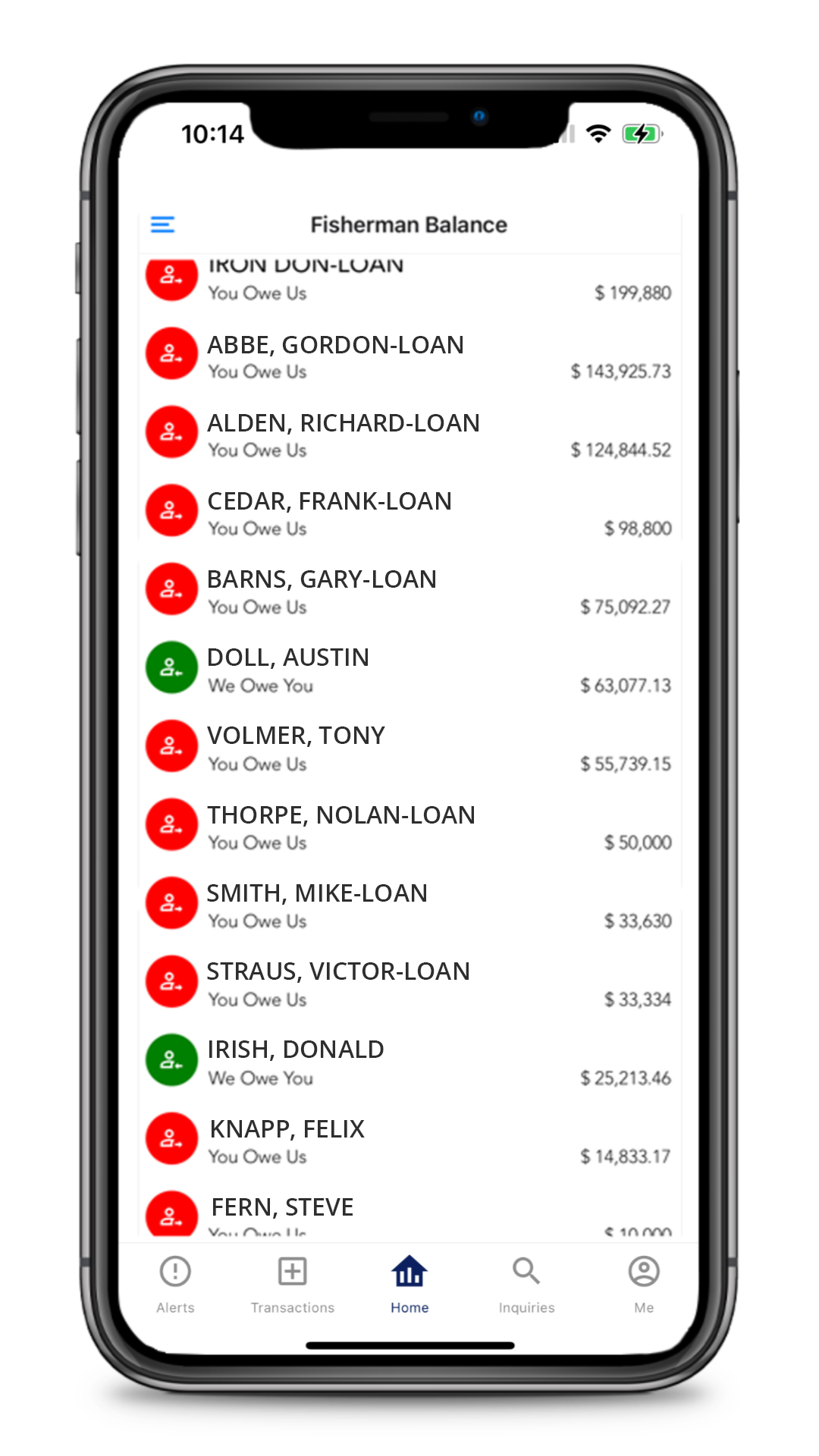Screen dimensions: 819x1456
Task: View CEDAR, FRANK-LOAN details
Action: click(x=409, y=512)
